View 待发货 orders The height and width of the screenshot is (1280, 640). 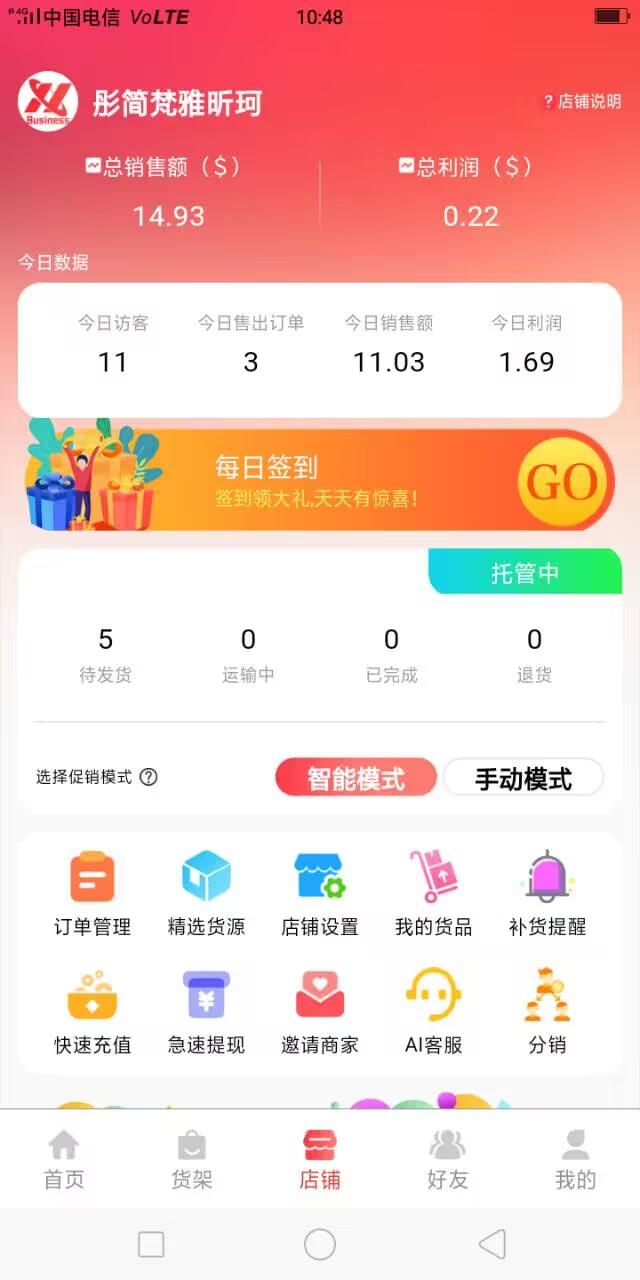105,655
